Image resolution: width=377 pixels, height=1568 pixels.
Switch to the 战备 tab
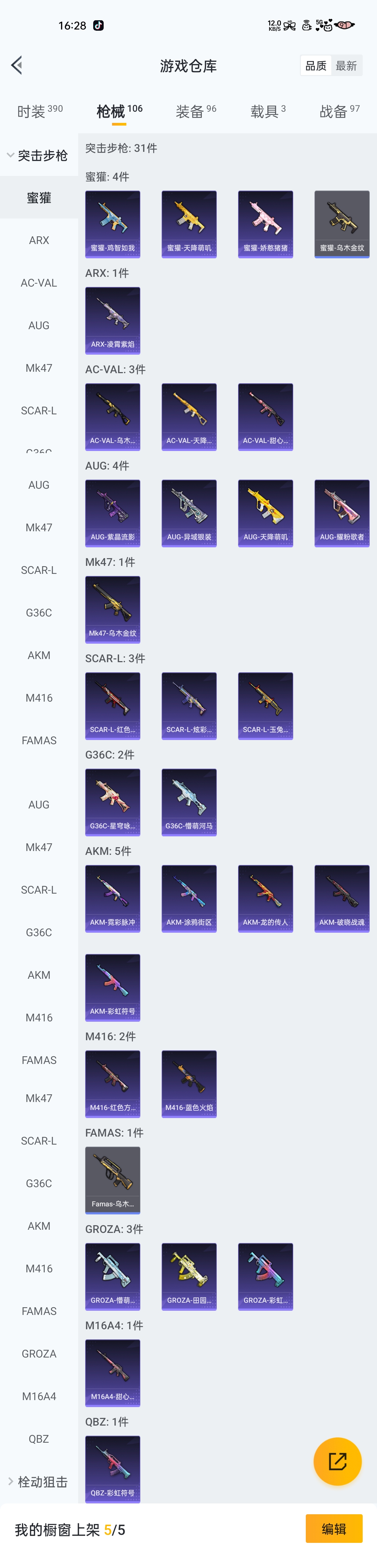pyautogui.click(x=339, y=111)
